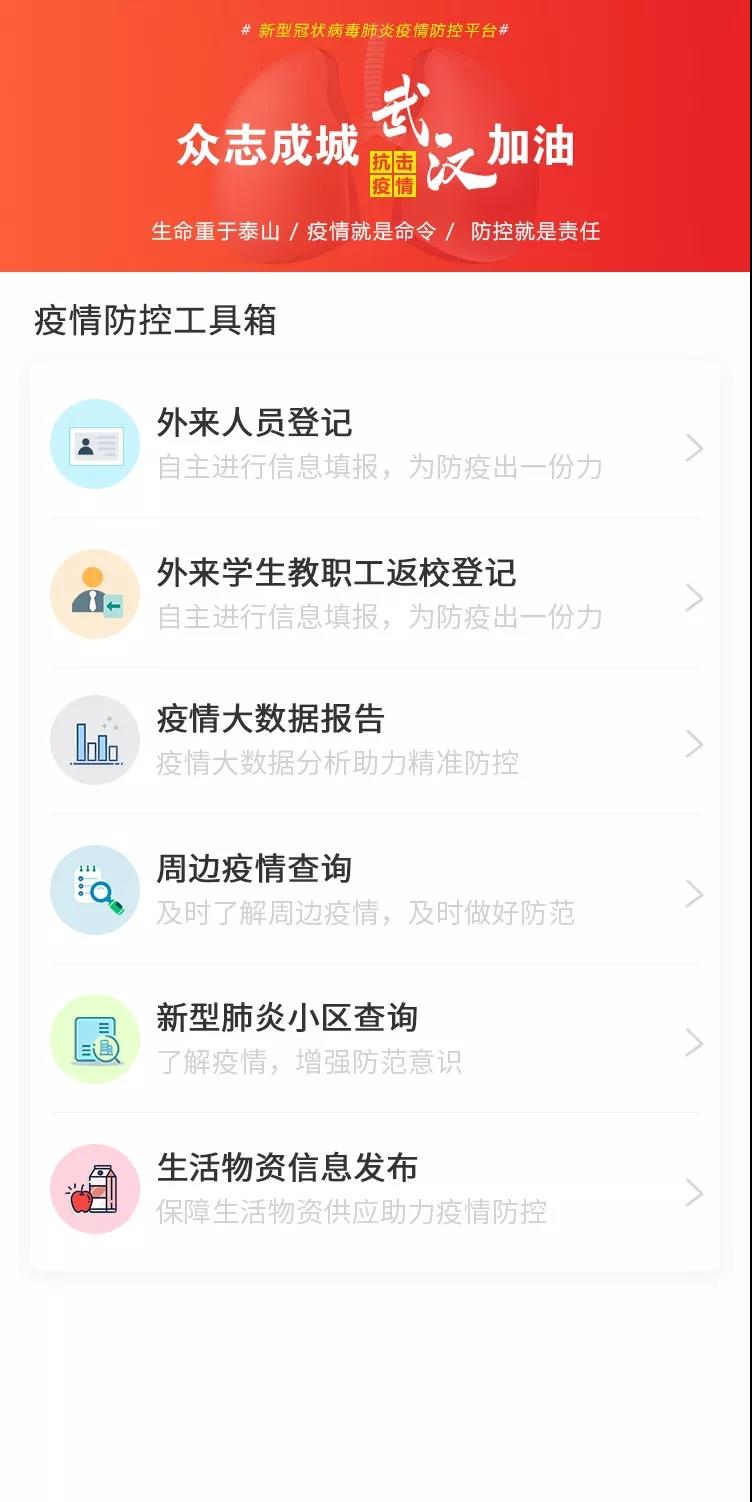Open 外来人员登记 registration
This screenshot has width=752, height=1502.
[375, 444]
